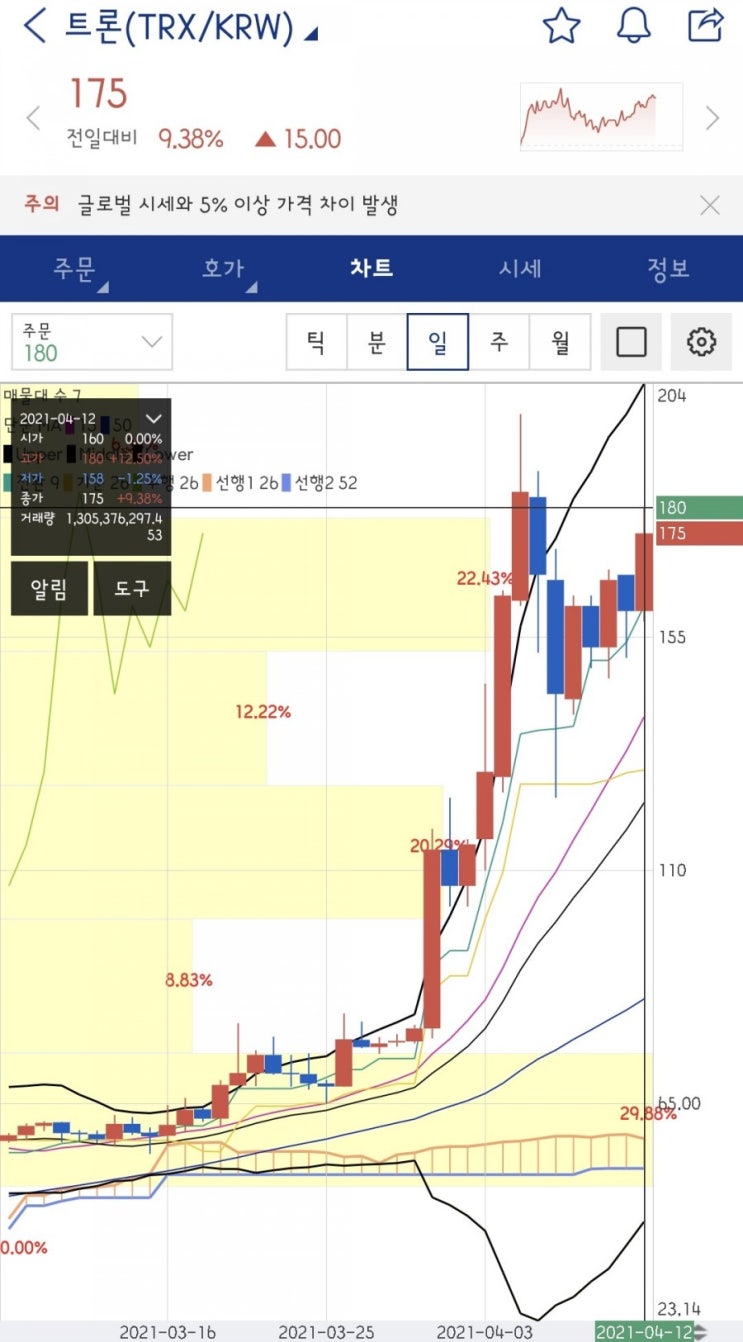Image resolution: width=743 pixels, height=1342 pixels.
Task: Dismiss the global price difference notice
Action: pyautogui.click(x=709, y=206)
